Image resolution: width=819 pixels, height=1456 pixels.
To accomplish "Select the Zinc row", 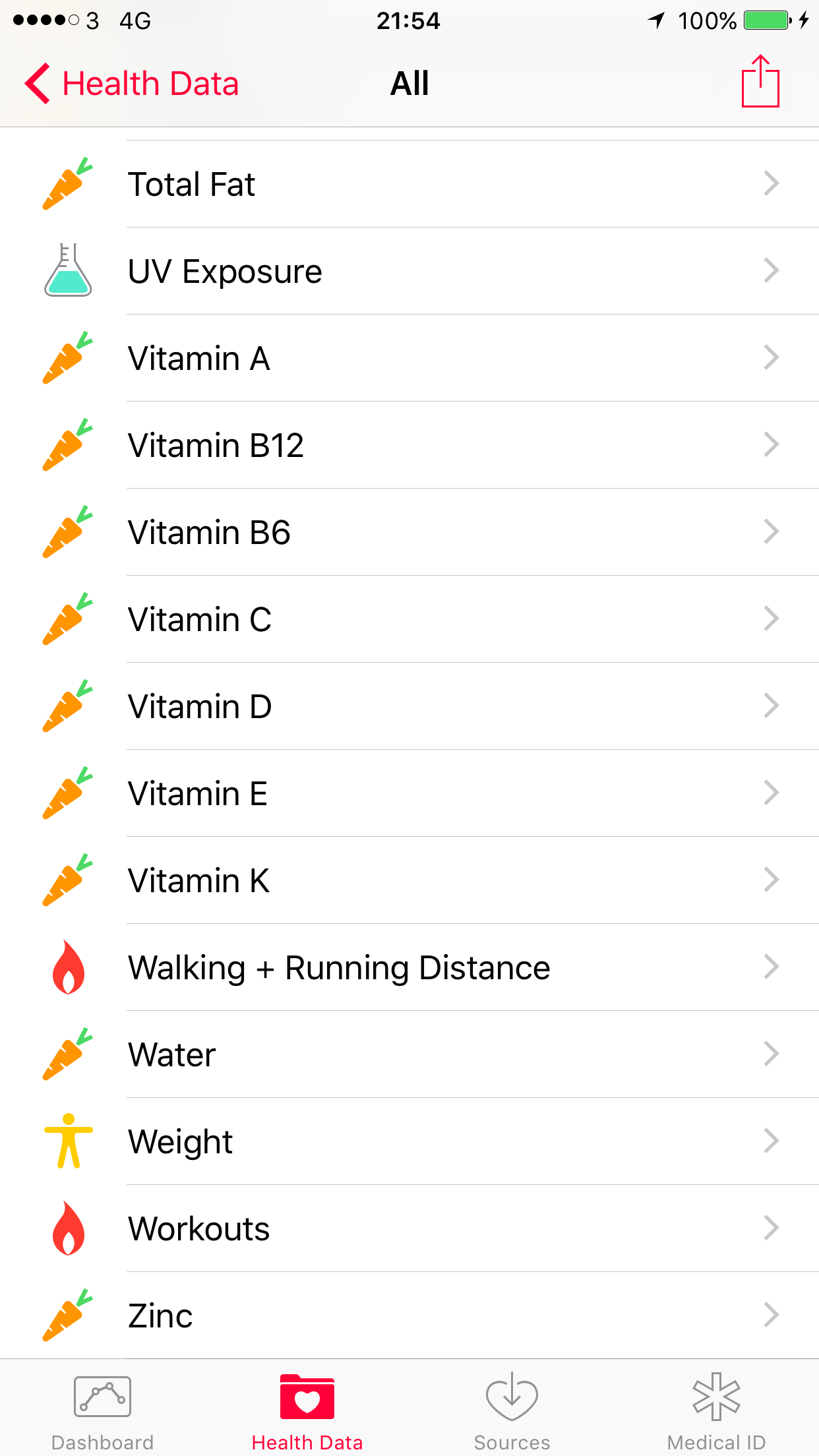I will tap(409, 1316).
